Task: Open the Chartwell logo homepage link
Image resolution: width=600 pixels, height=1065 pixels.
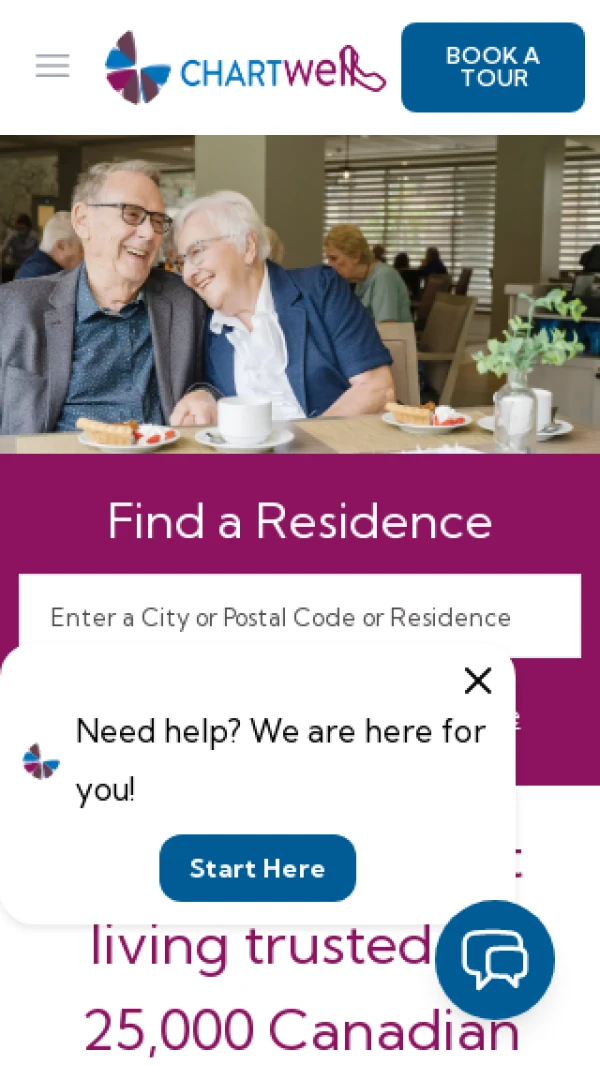Action: [x=245, y=67]
